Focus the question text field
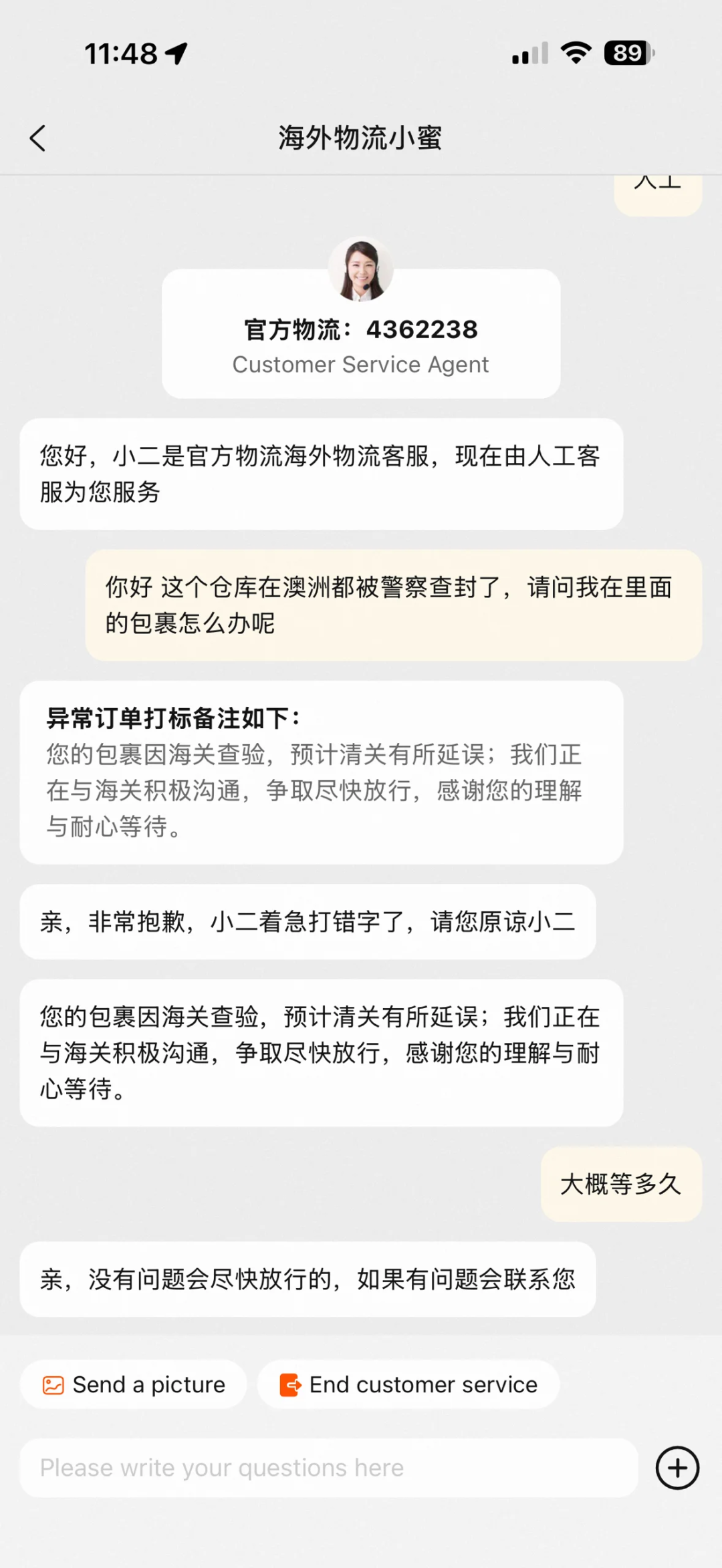The height and width of the screenshot is (1568, 722). point(329,1468)
